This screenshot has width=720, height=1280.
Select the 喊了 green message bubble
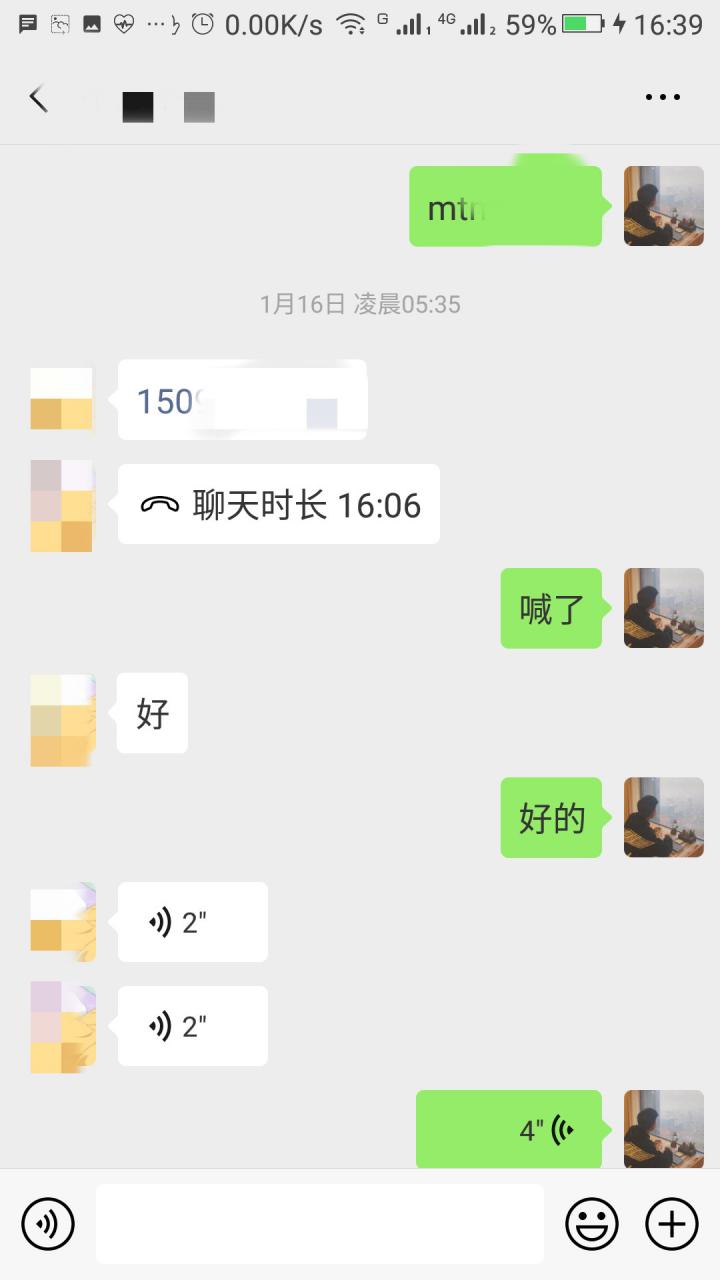(551, 608)
